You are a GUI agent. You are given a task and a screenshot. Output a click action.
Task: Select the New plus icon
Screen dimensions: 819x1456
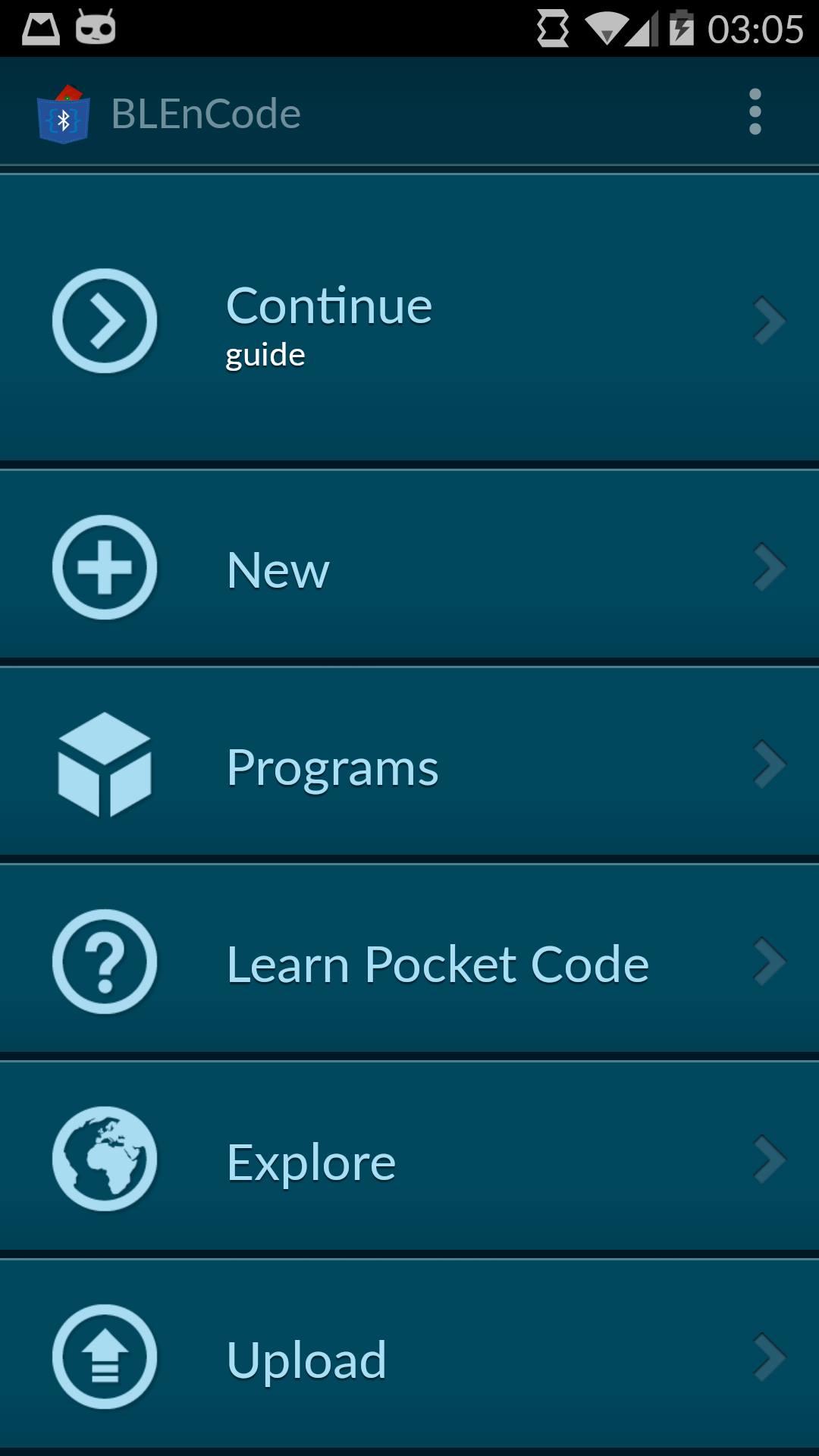pyautogui.click(x=105, y=566)
